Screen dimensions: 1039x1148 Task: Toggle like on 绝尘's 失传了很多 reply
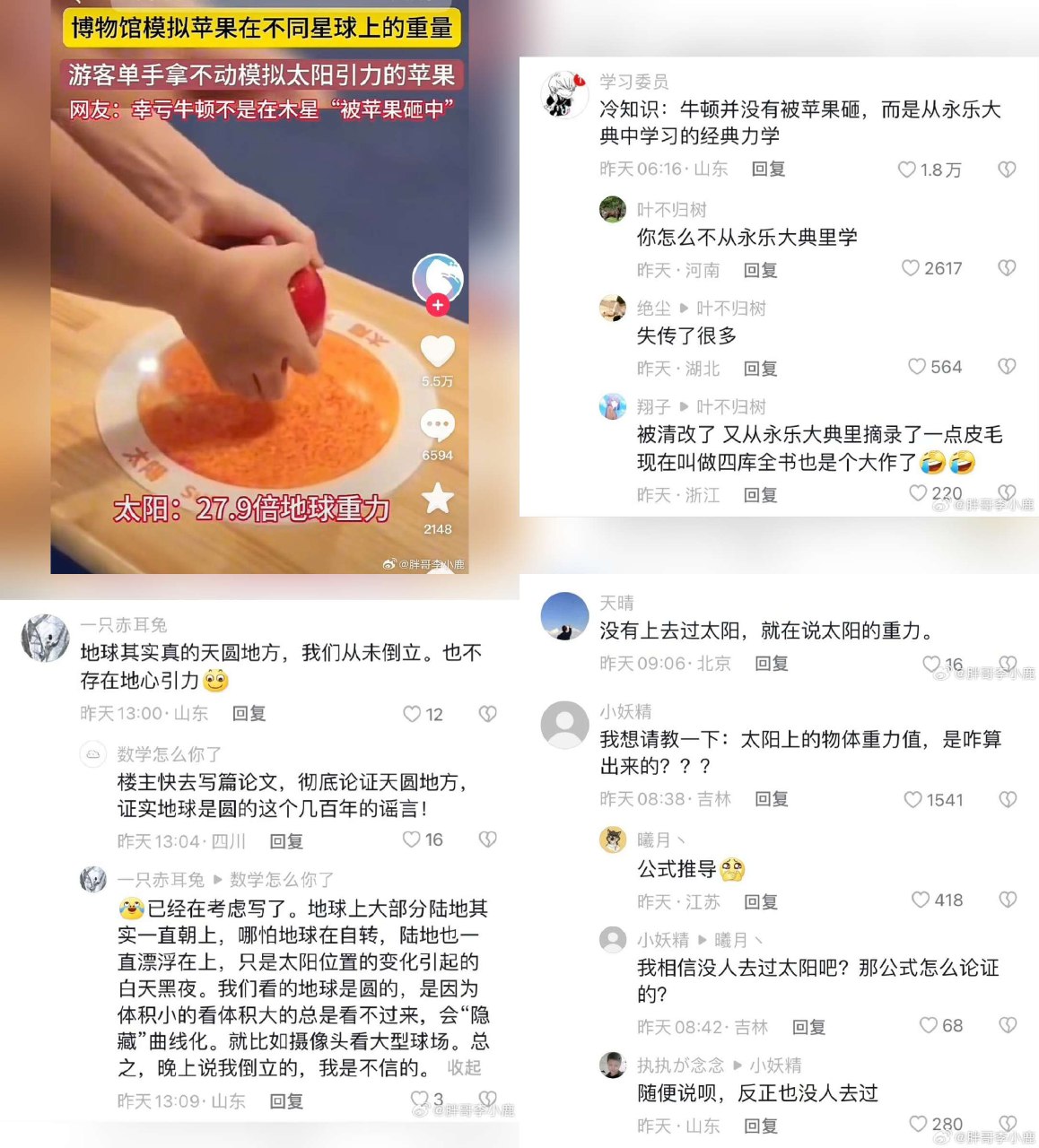pos(916,367)
